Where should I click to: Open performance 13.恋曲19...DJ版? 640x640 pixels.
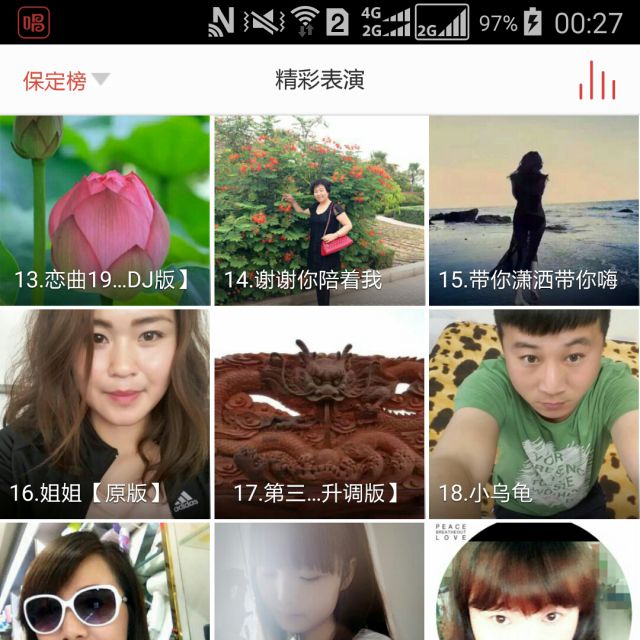(x=105, y=210)
